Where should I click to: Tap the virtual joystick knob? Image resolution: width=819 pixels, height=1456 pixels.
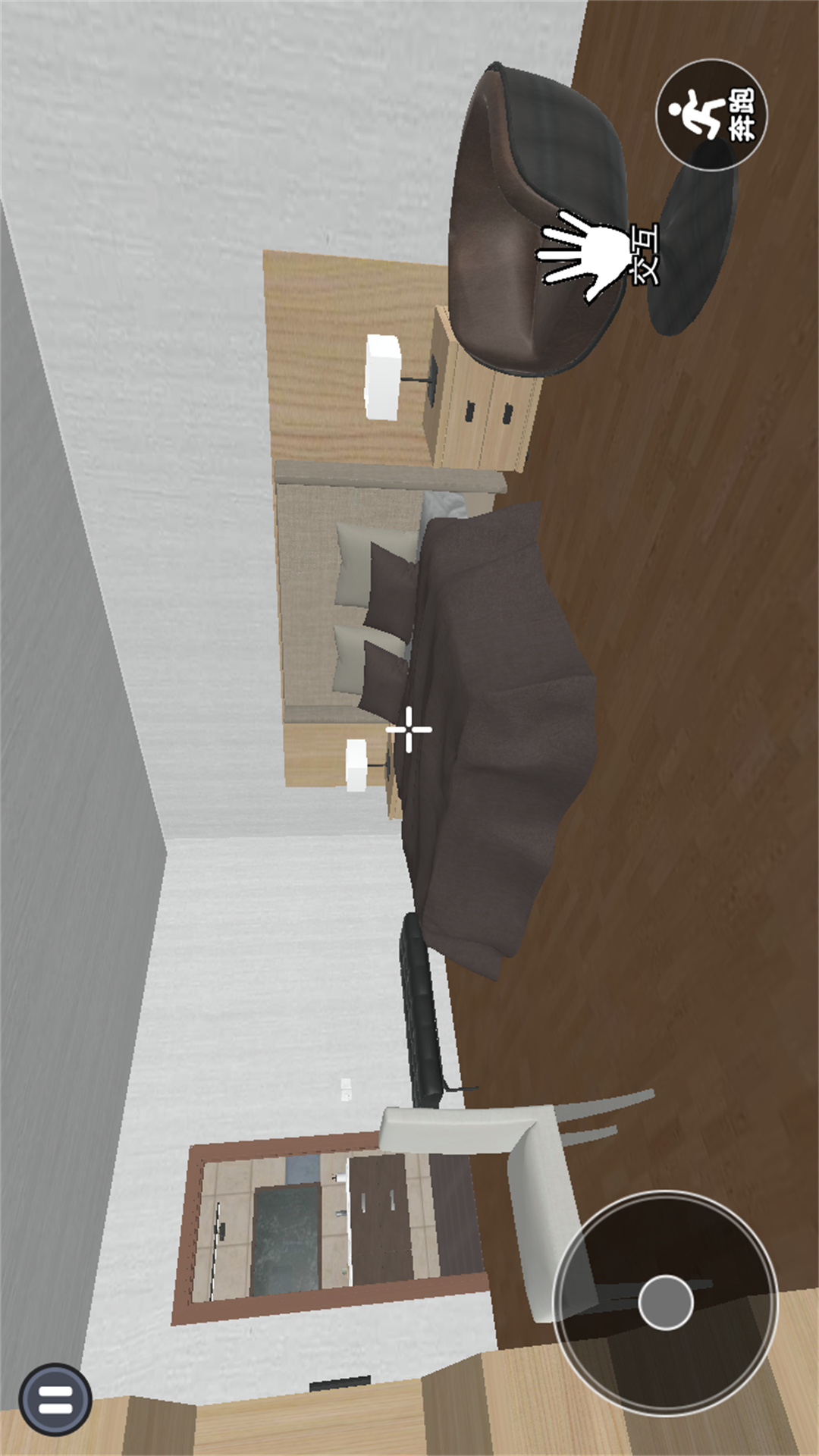[665, 1302]
